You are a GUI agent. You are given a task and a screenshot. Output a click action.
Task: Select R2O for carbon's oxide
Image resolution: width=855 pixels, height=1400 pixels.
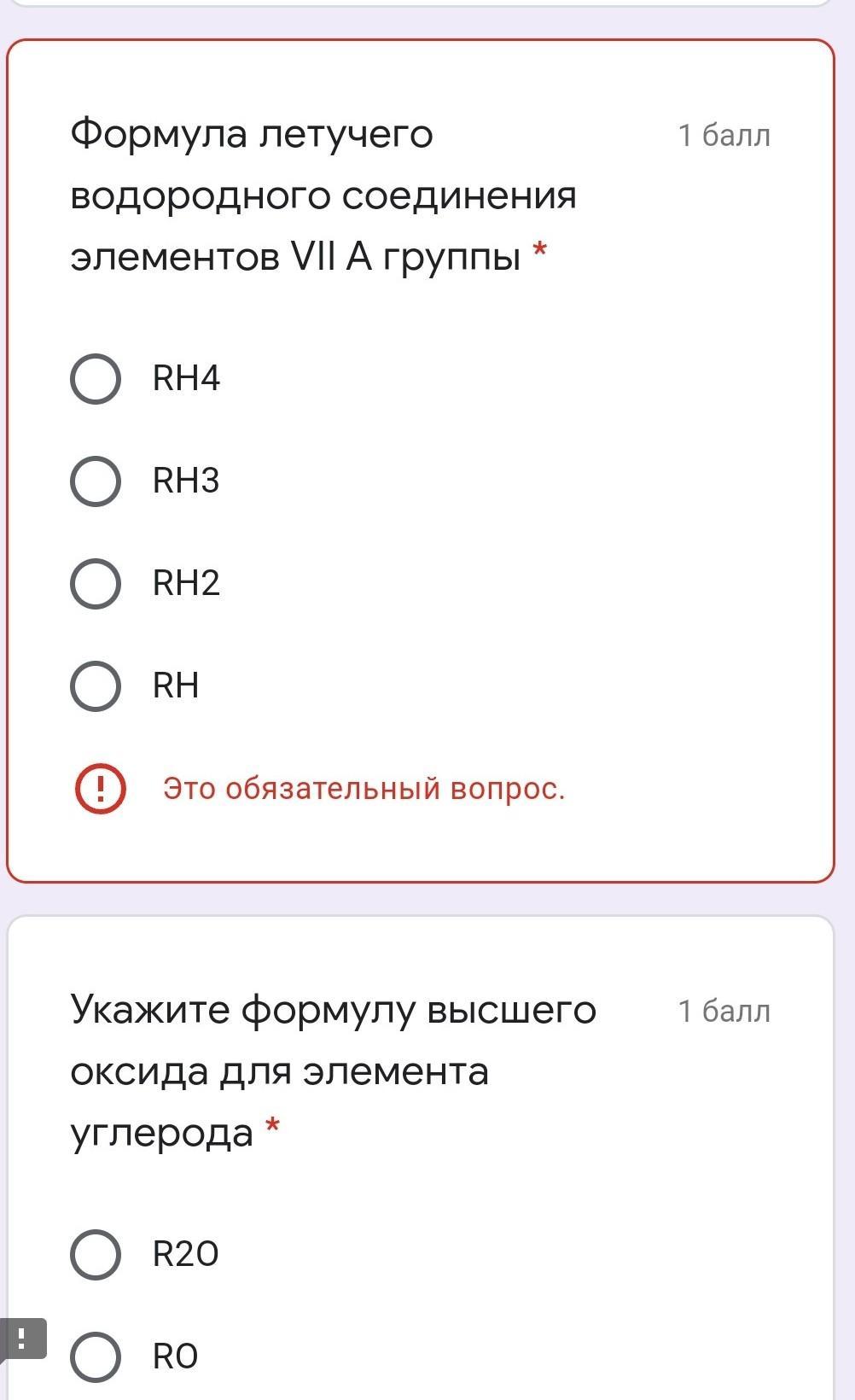click(x=95, y=1255)
